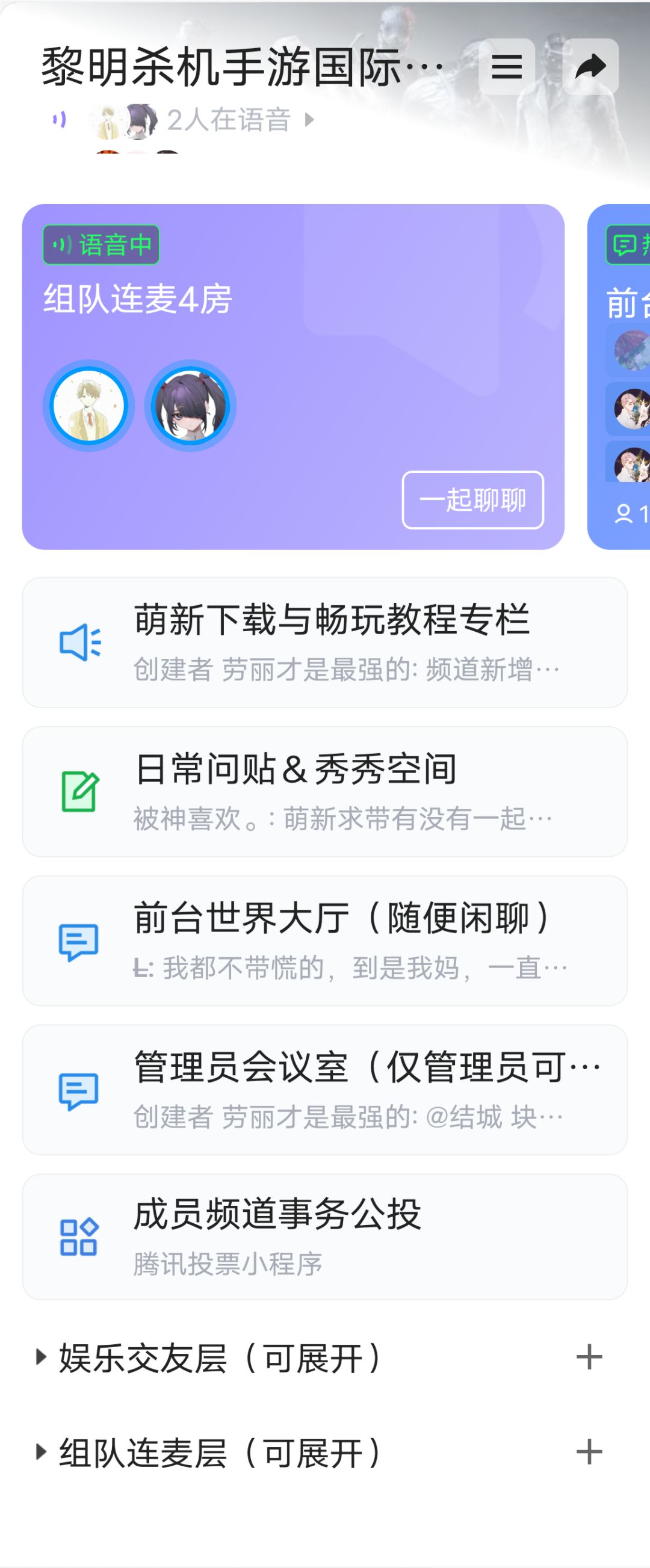Share this channel via arrow icon

(590, 66)
